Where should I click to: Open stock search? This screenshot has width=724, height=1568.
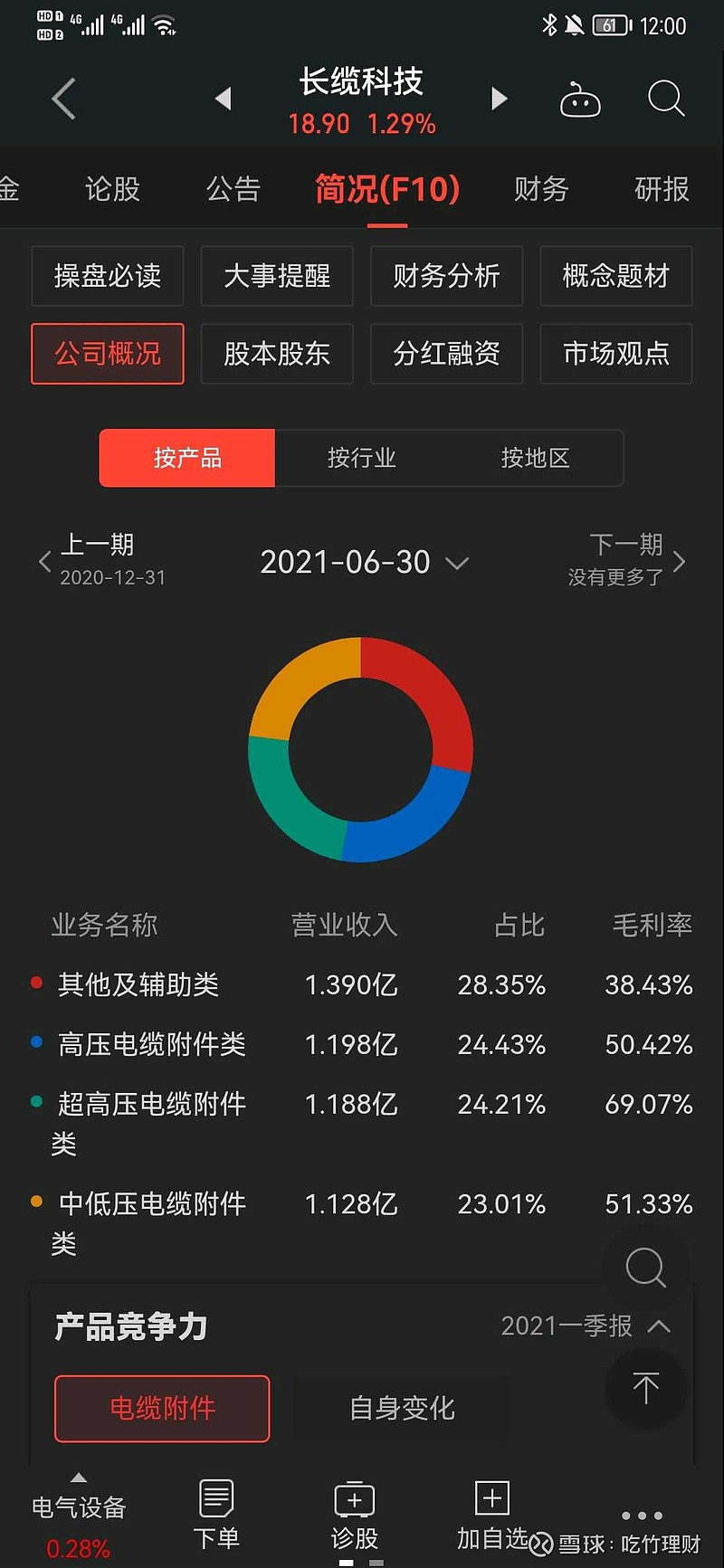666,100
